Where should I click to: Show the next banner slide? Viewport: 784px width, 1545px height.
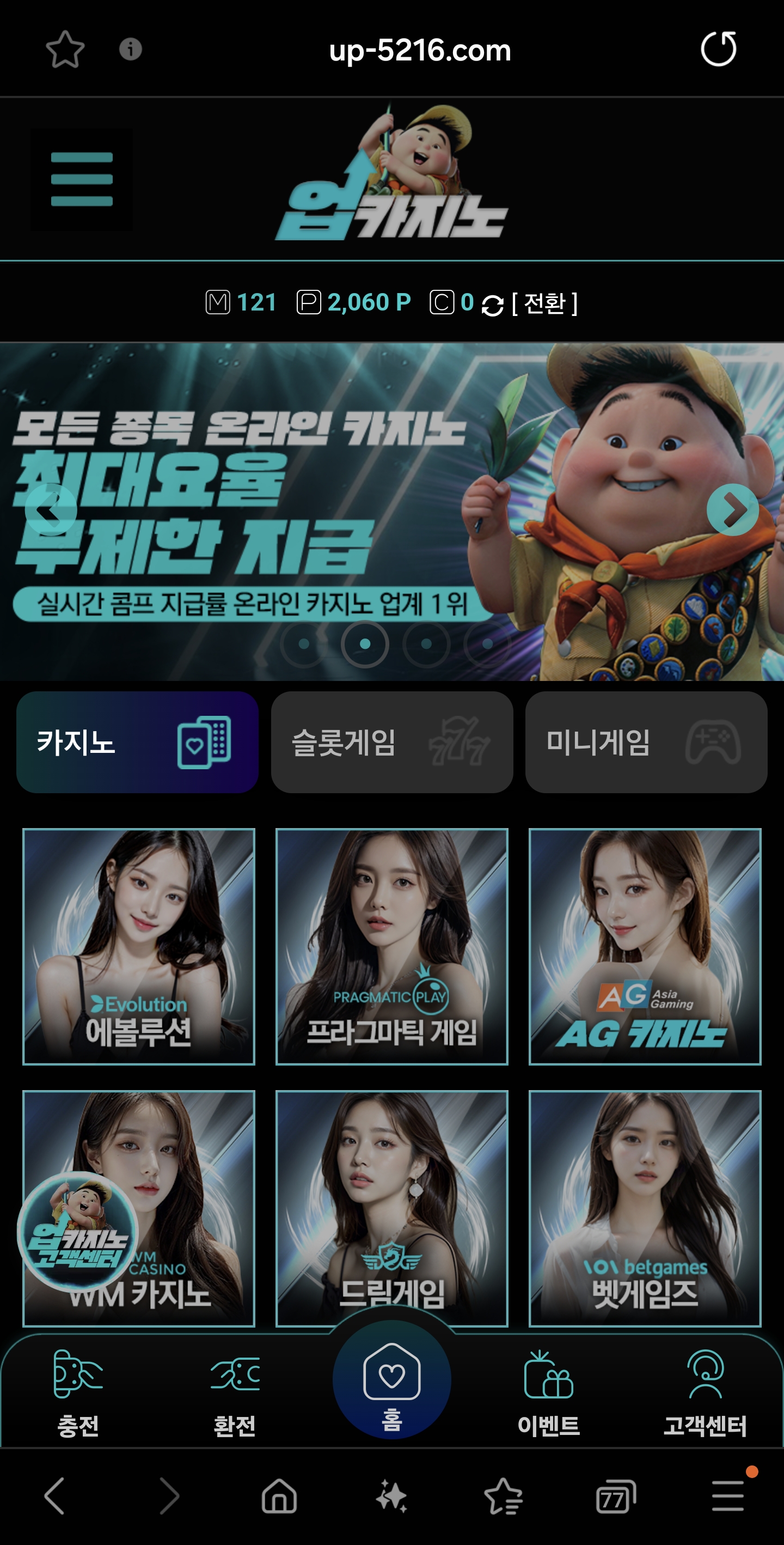(732, 510)
